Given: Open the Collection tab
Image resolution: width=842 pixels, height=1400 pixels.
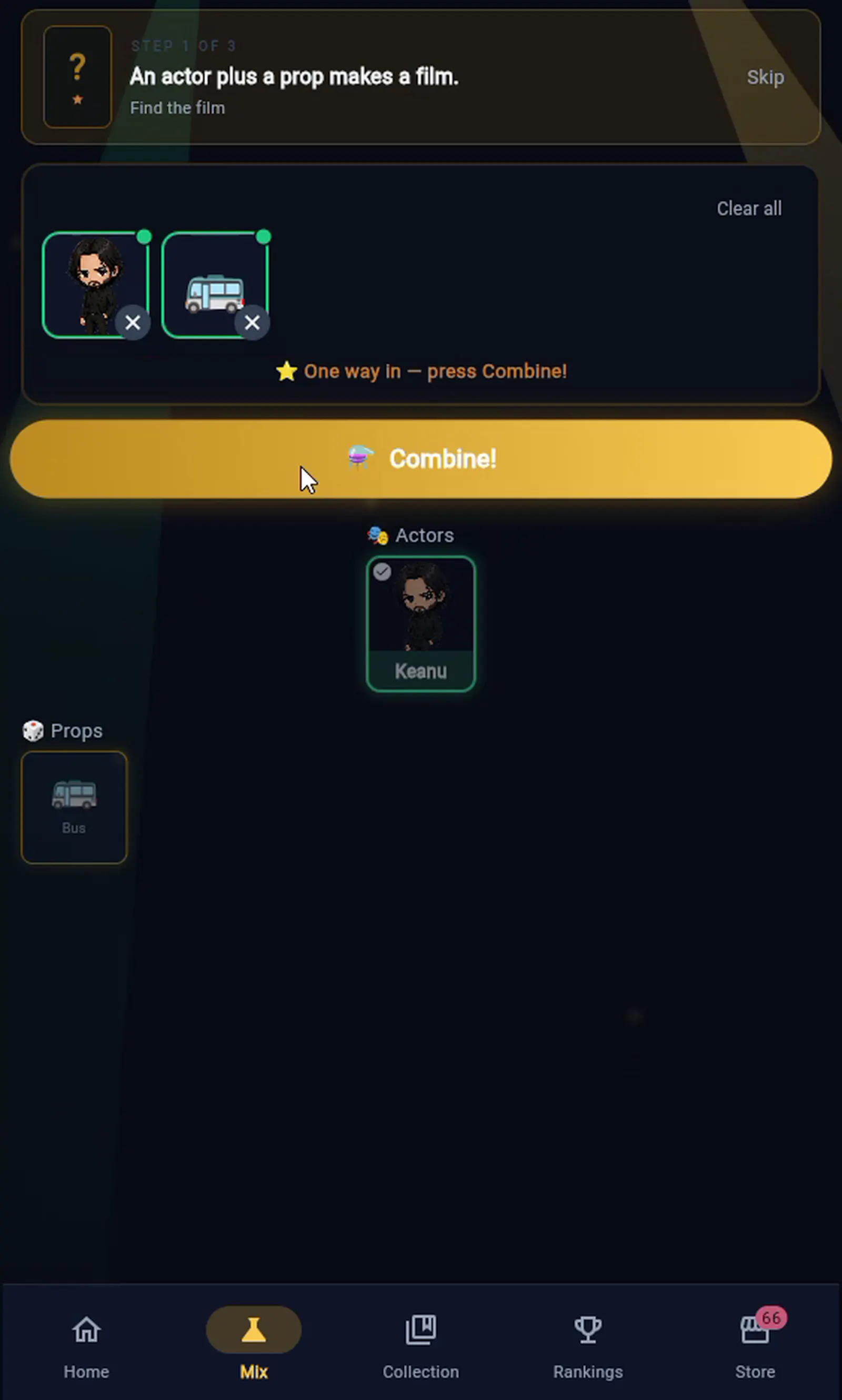Looking at the screenshot, I should pyautogui.click(x=420, y=1346).
